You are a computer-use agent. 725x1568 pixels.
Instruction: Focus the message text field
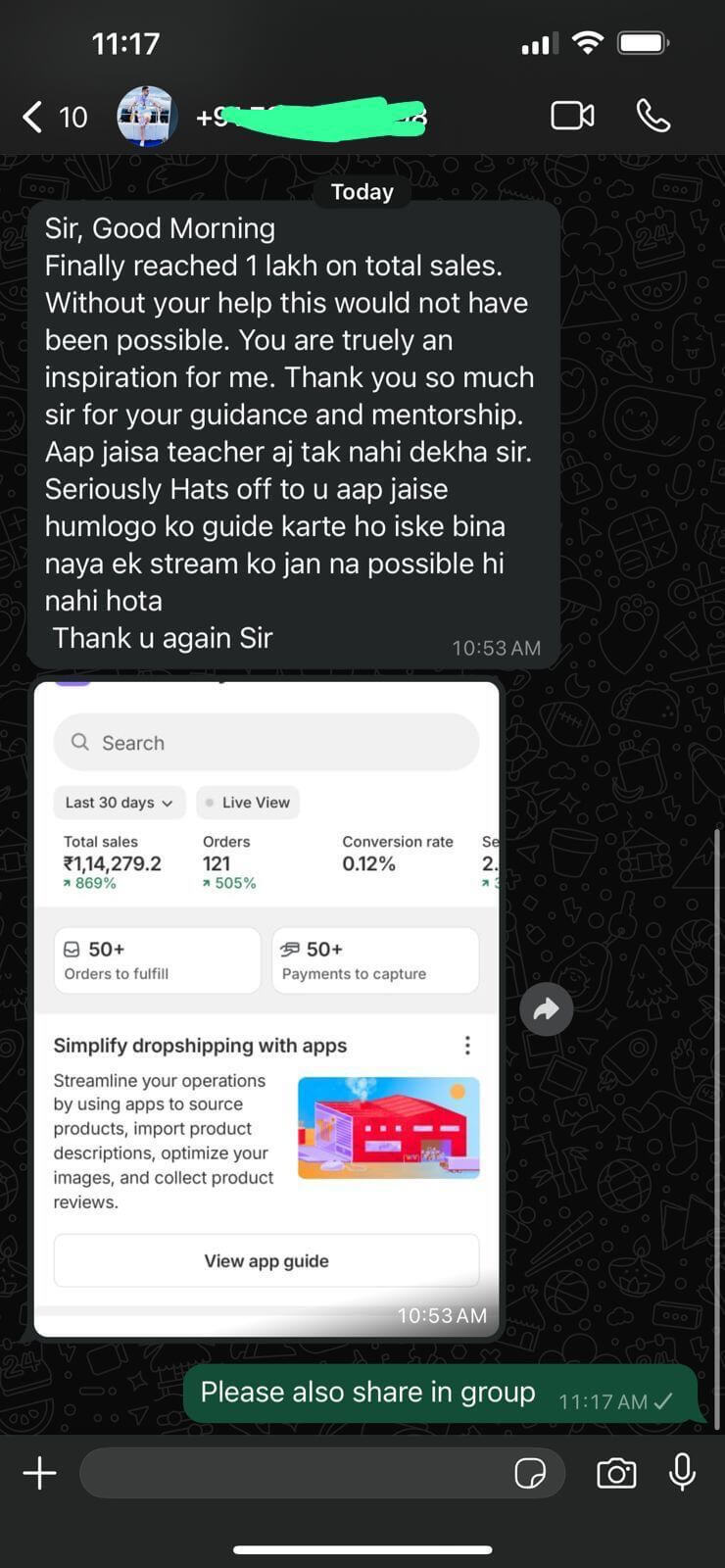click(294, 1473)
